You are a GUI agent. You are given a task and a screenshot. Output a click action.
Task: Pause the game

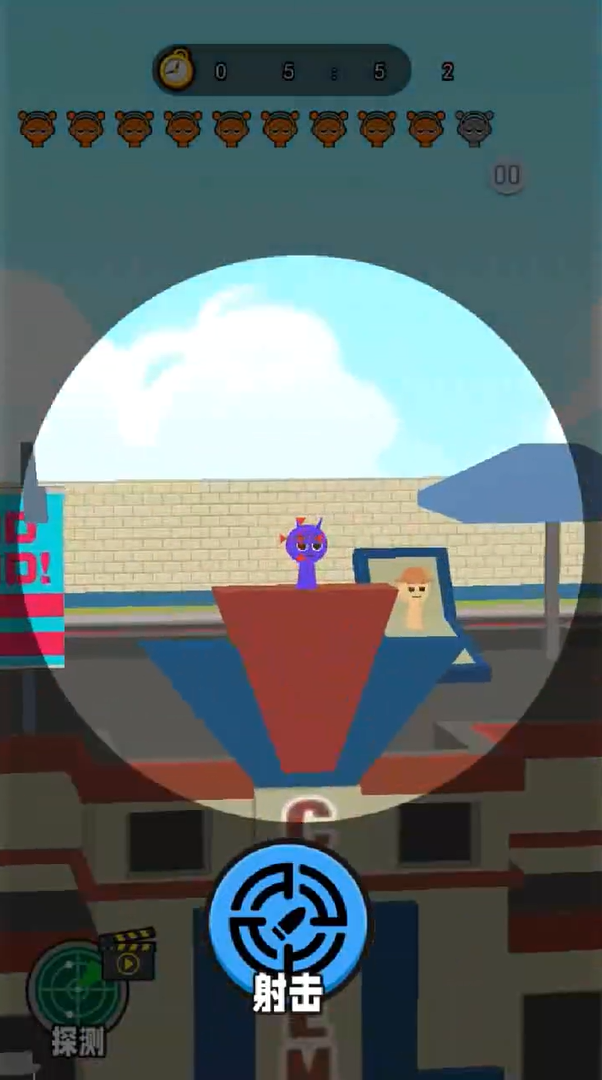point(507,177)
